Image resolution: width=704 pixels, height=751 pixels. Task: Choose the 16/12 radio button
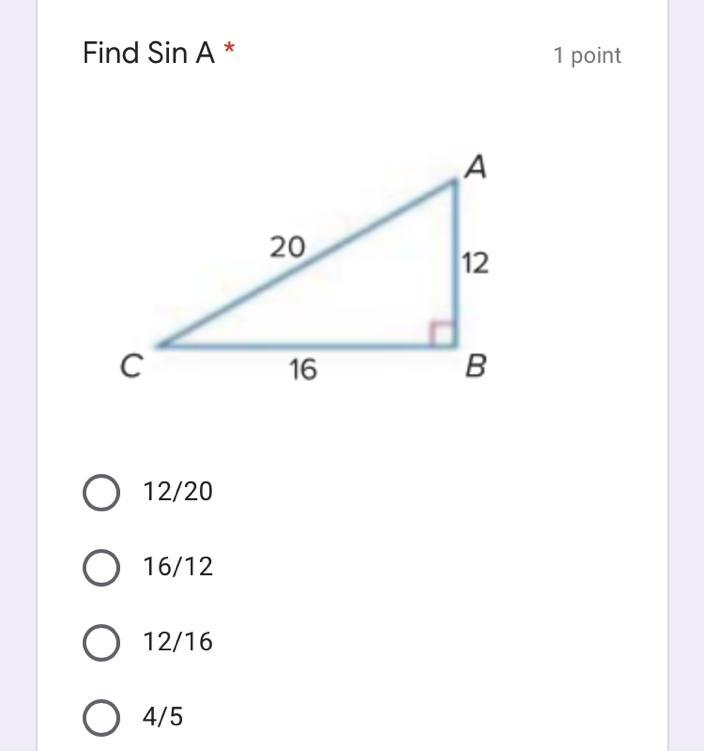coord(101,567)
